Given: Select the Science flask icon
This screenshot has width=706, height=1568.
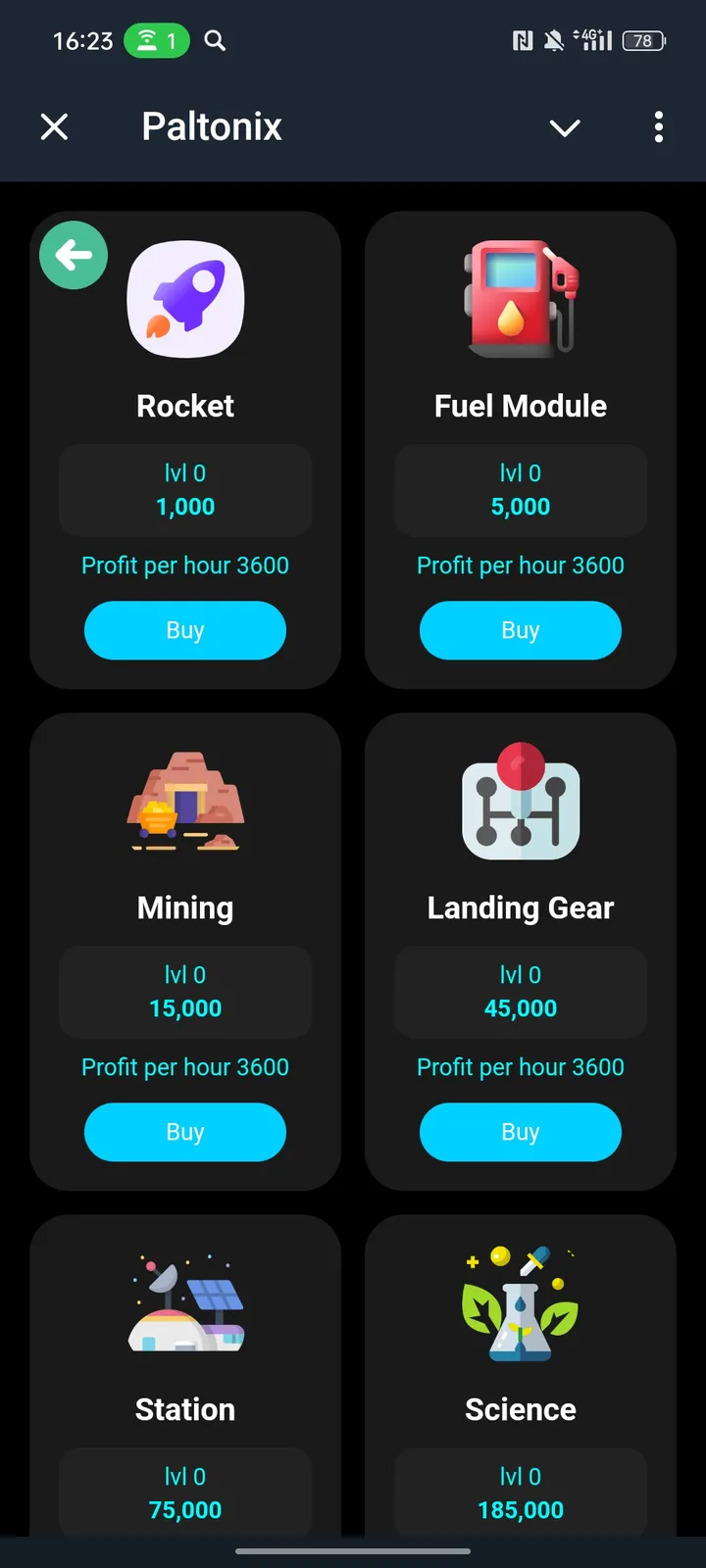Looking at the screenshot, I should pos(521,1303).
